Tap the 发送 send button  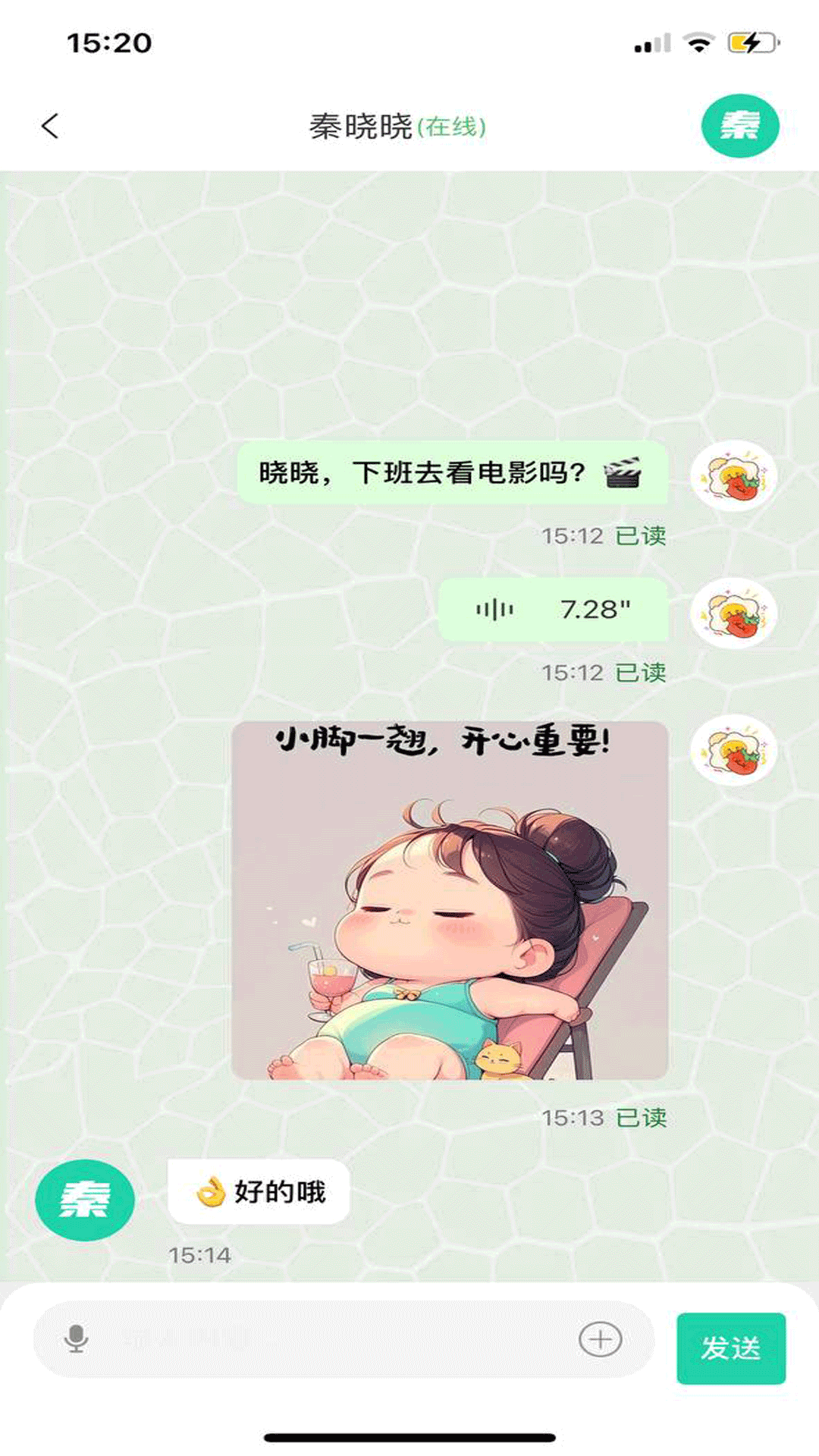730,1348
